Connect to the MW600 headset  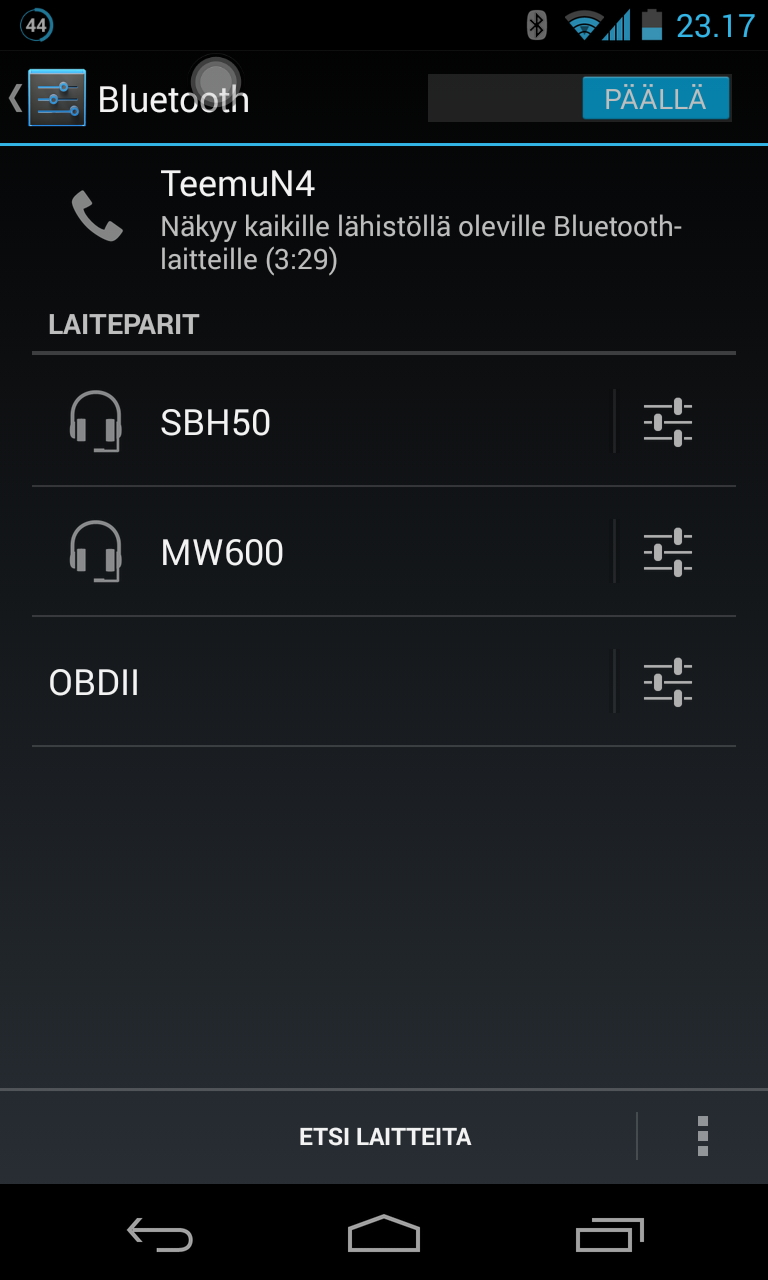pos(320,553)
